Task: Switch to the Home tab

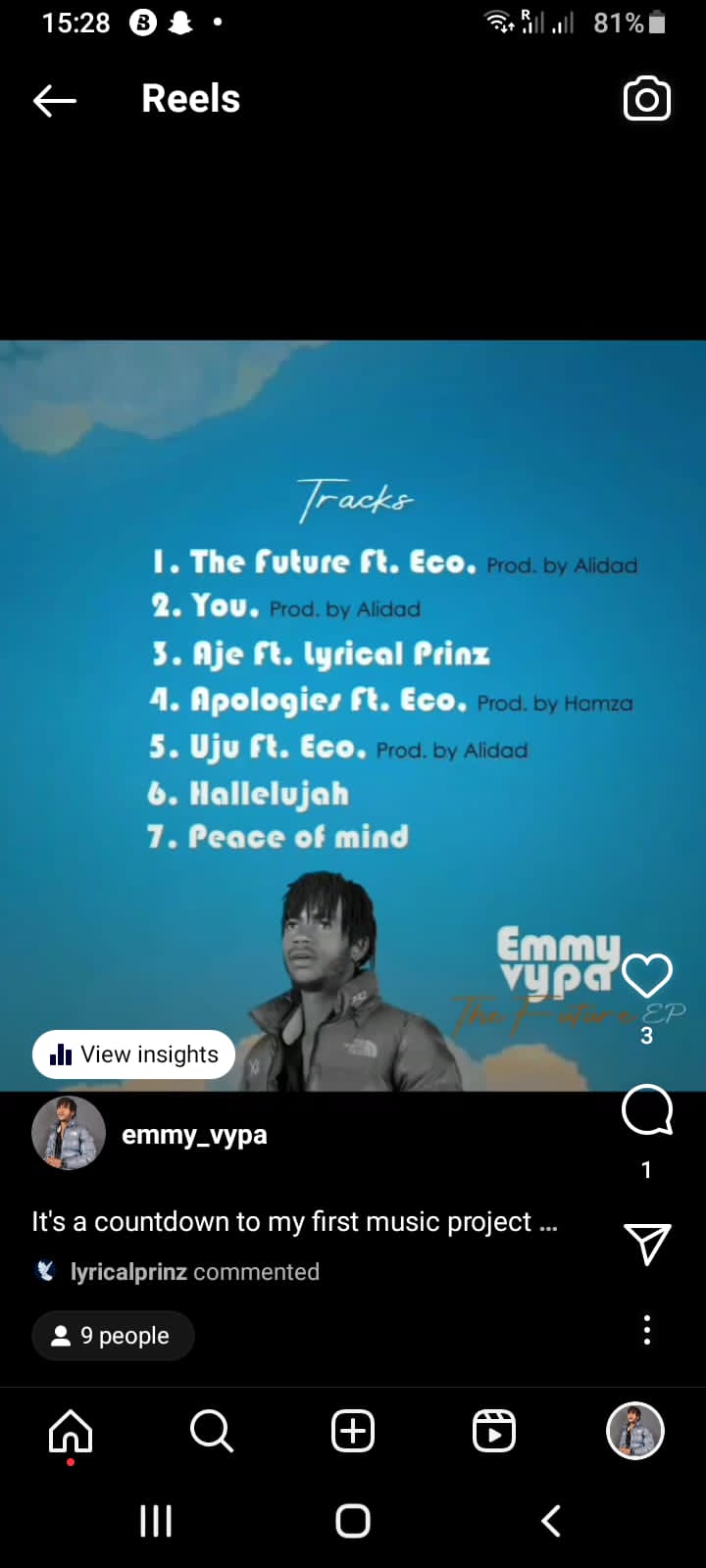Action: coord(71,1432)
